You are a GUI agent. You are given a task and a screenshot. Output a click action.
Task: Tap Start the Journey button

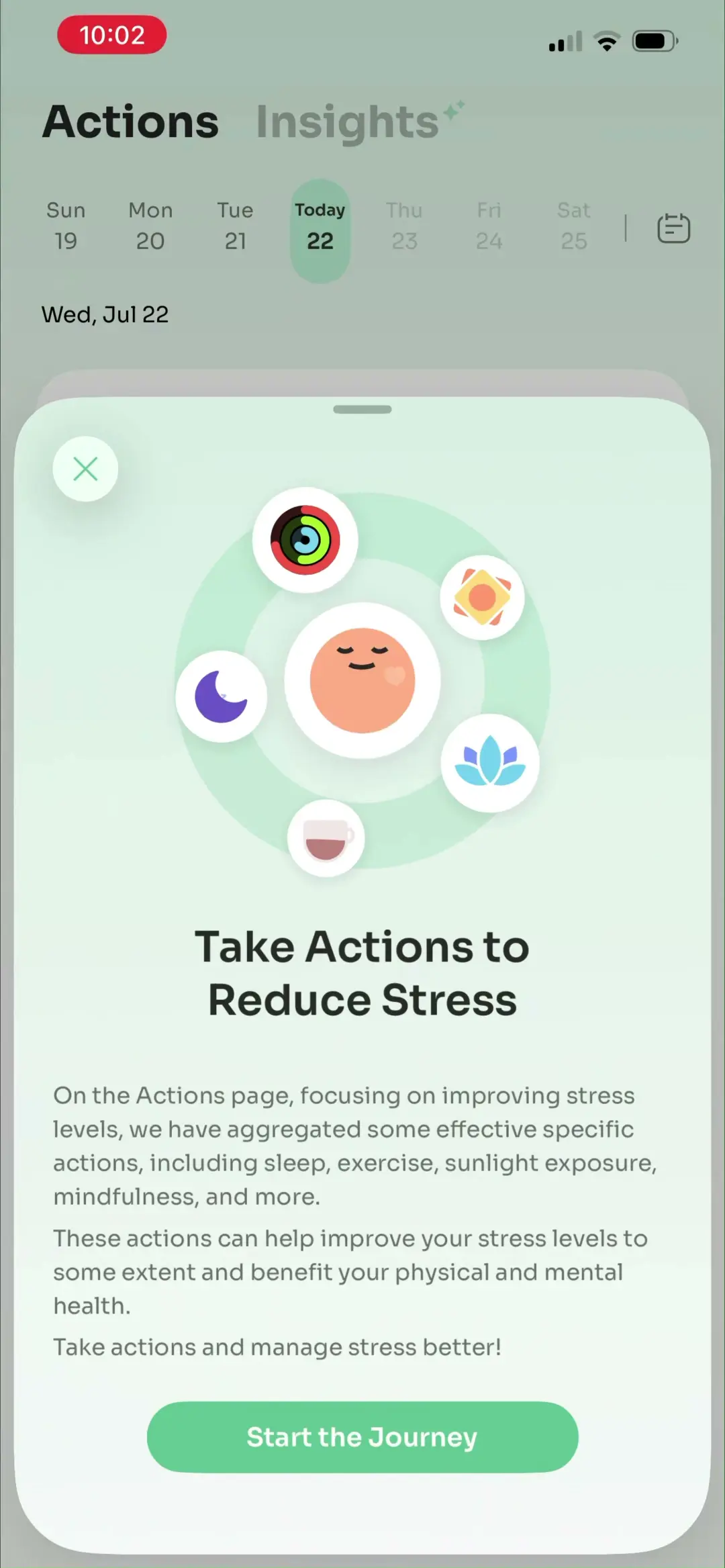(362, 1437)
